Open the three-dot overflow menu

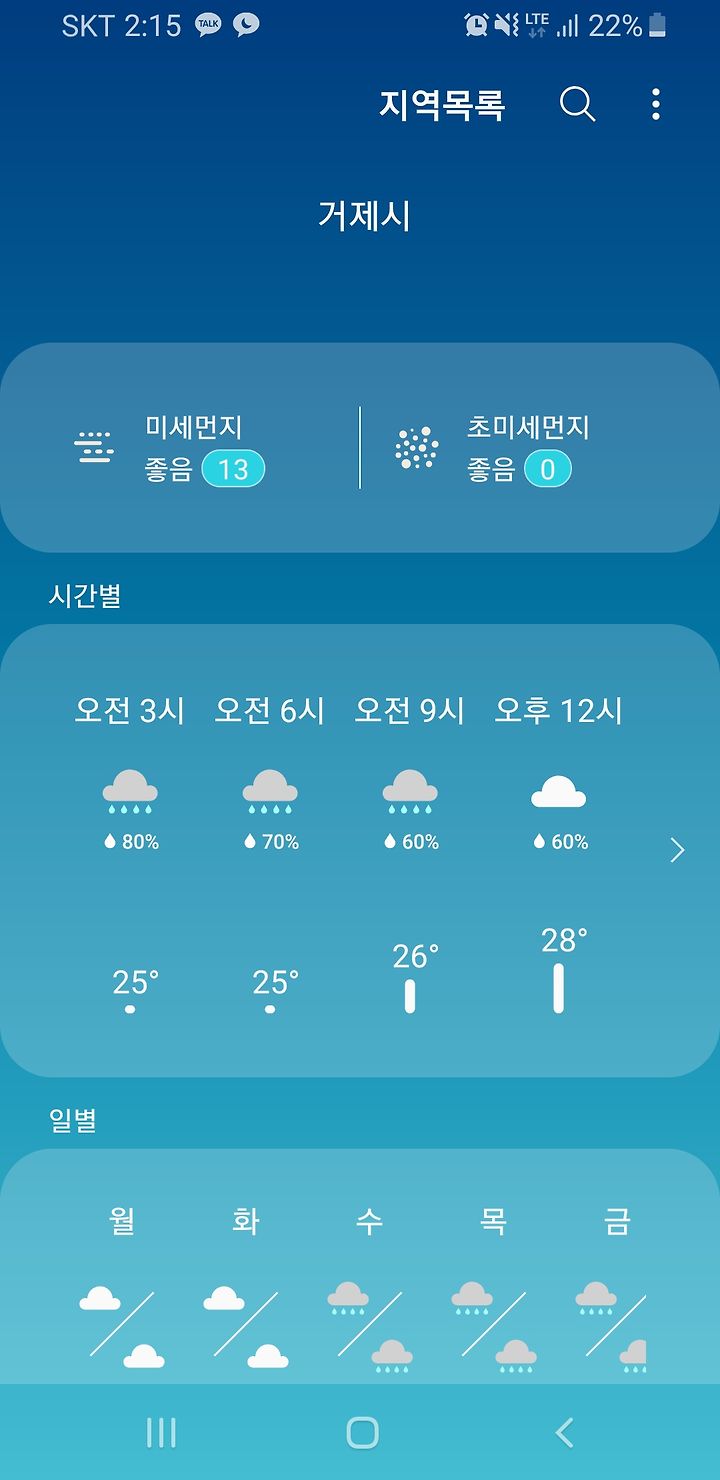point(656,104)
